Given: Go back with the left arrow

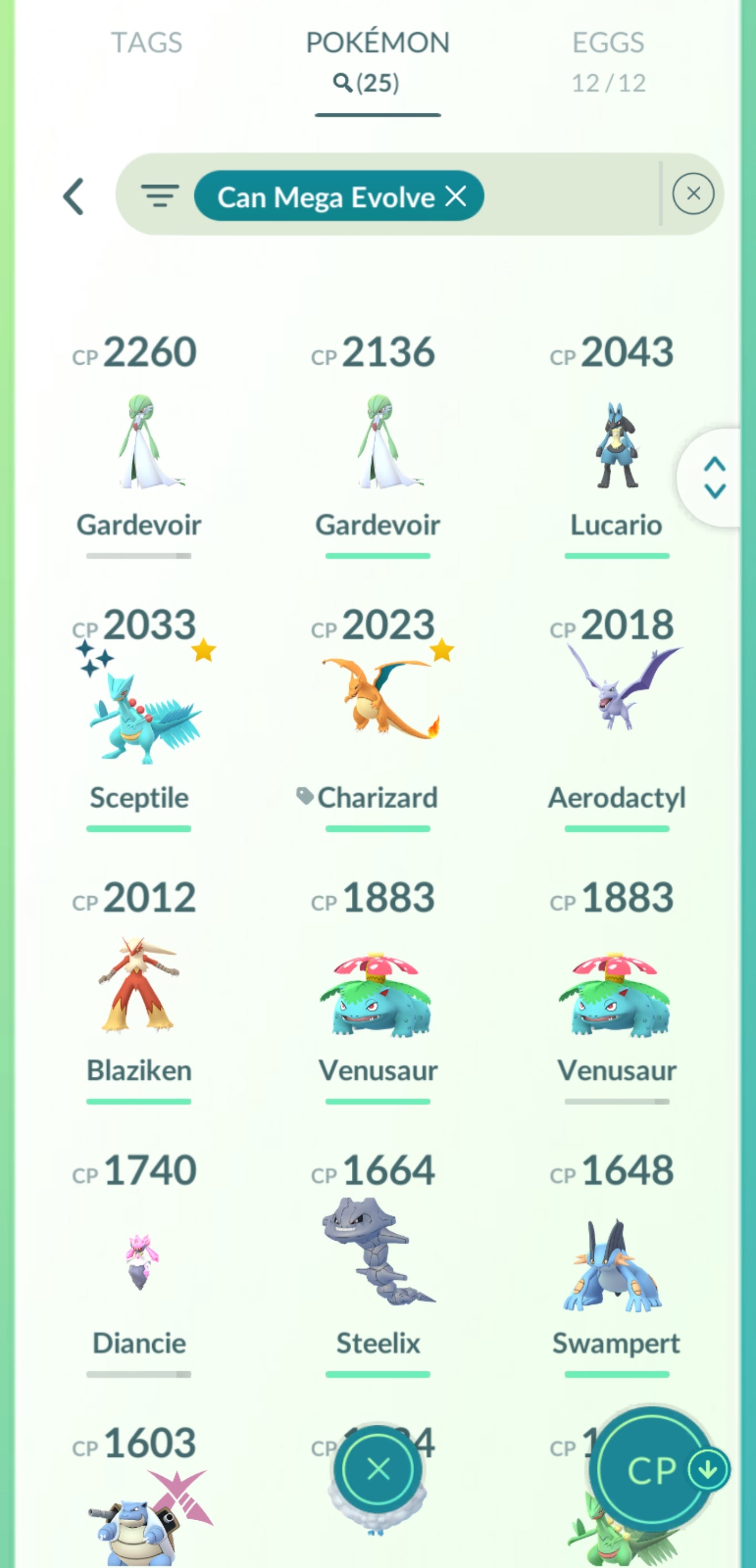Looking at the screenshot, I should coord(73,196).
